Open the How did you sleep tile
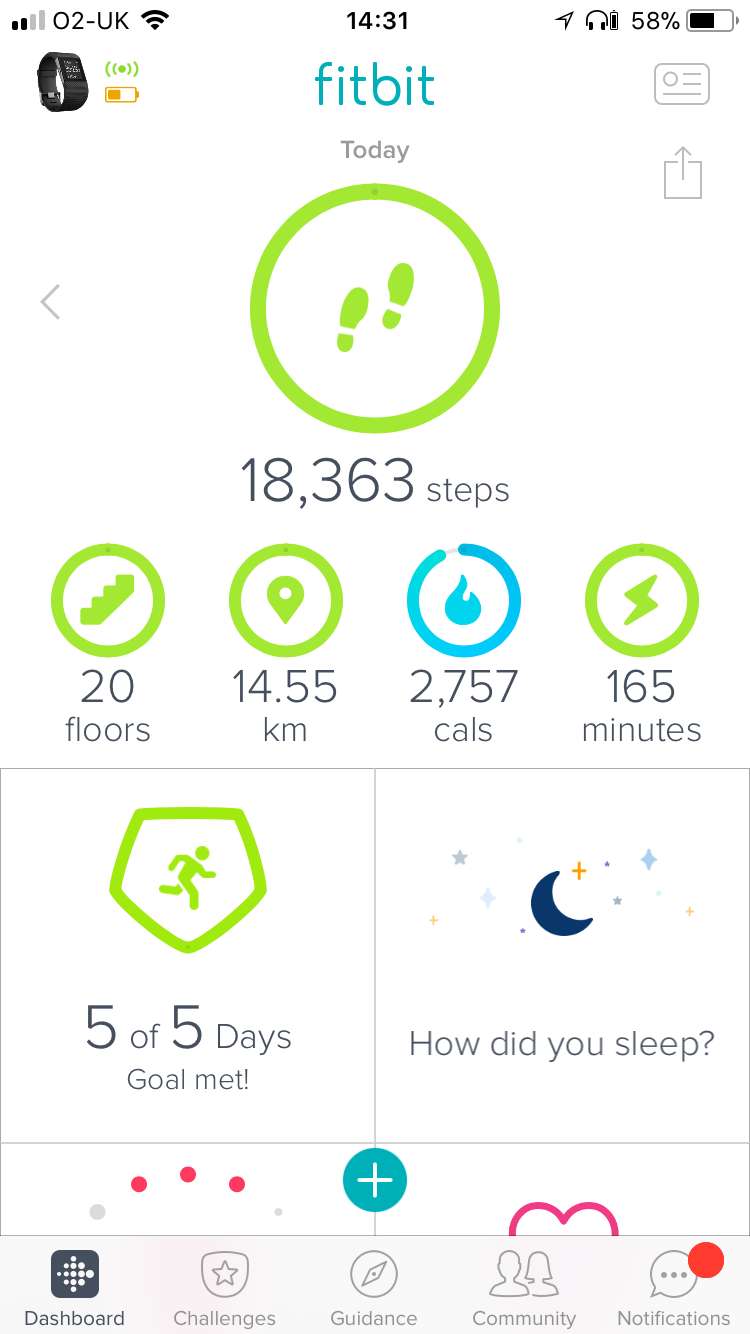 [562, 956]
